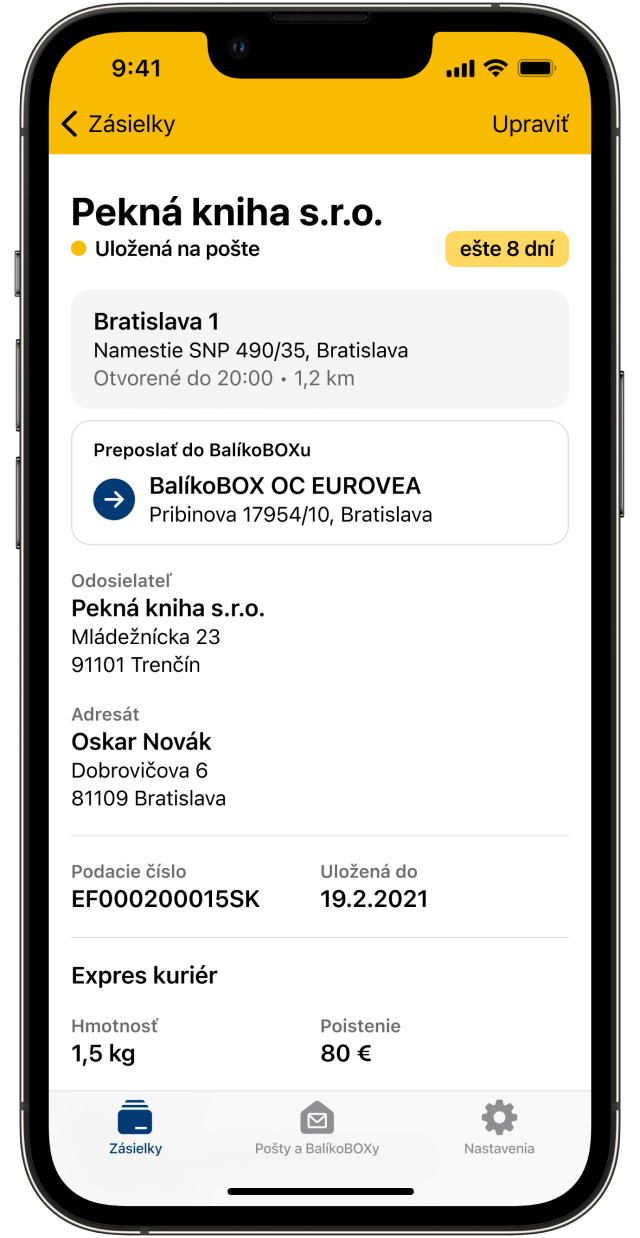Switch to Pošty a BalíkoBOXy tab
Image resolution: width=640 pixels, height=1238 pixels.
(317, 1127)
